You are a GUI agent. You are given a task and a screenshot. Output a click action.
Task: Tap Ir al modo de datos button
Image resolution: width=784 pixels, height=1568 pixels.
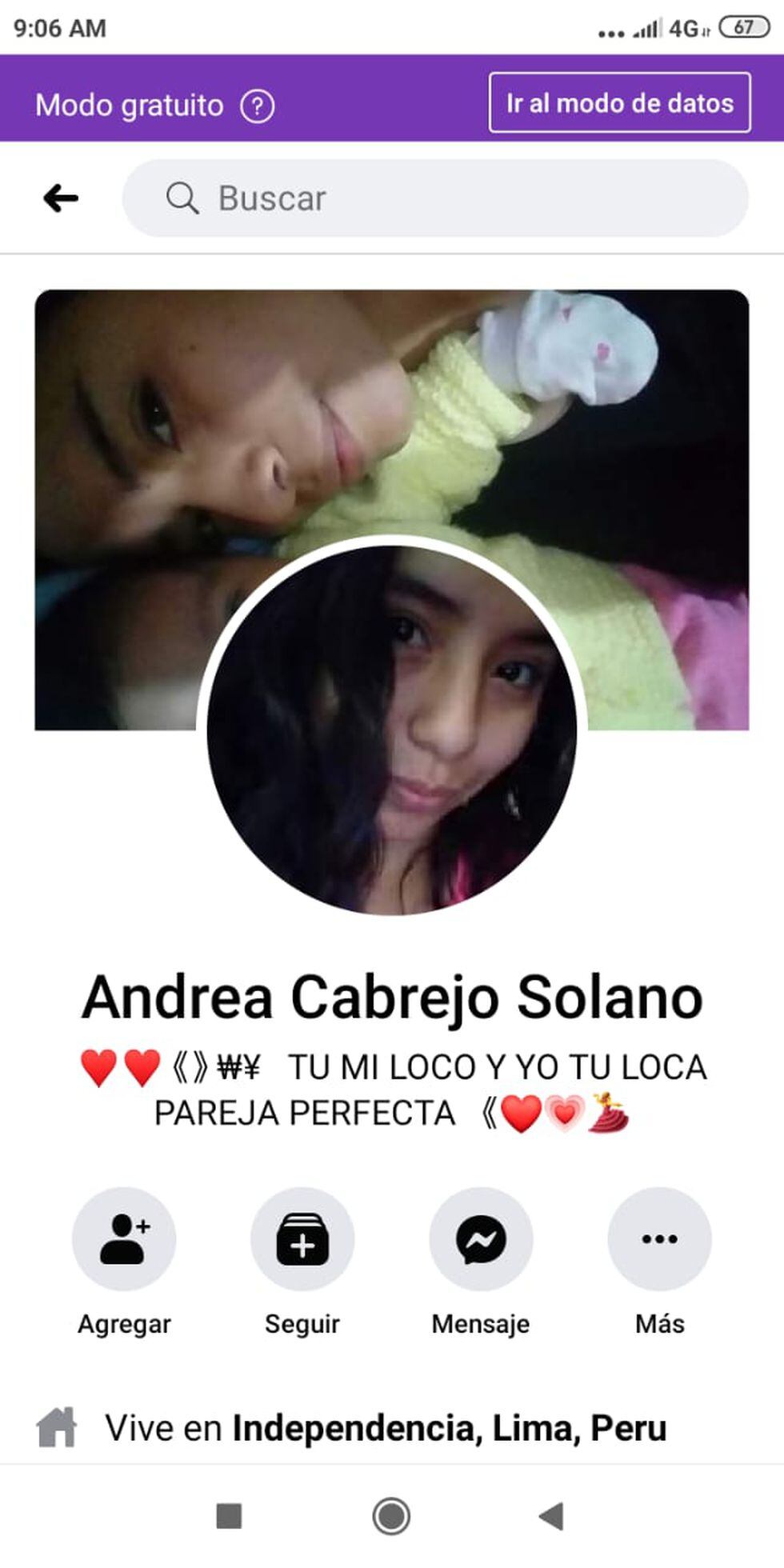(x=619, y=102)
